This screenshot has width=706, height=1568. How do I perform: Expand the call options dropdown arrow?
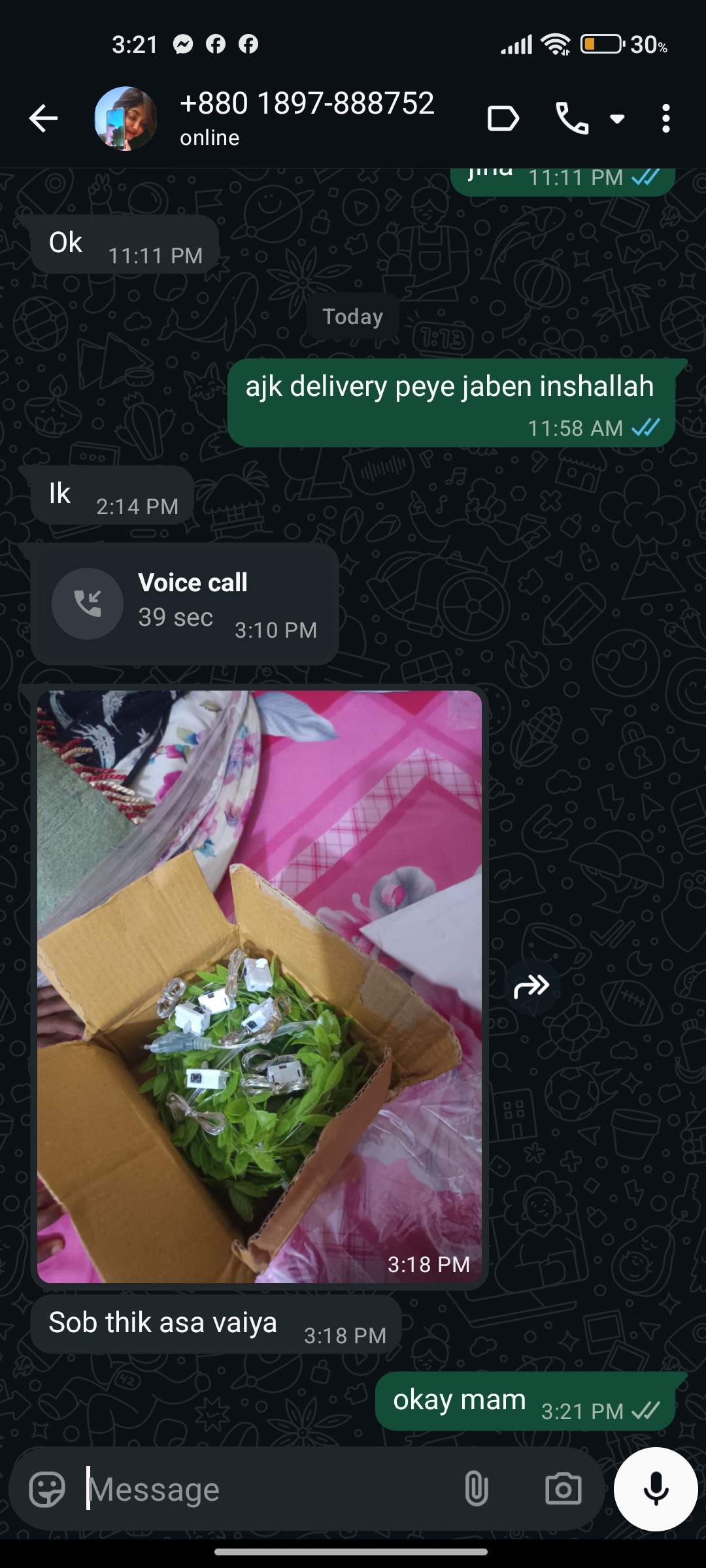click(617, 119)
